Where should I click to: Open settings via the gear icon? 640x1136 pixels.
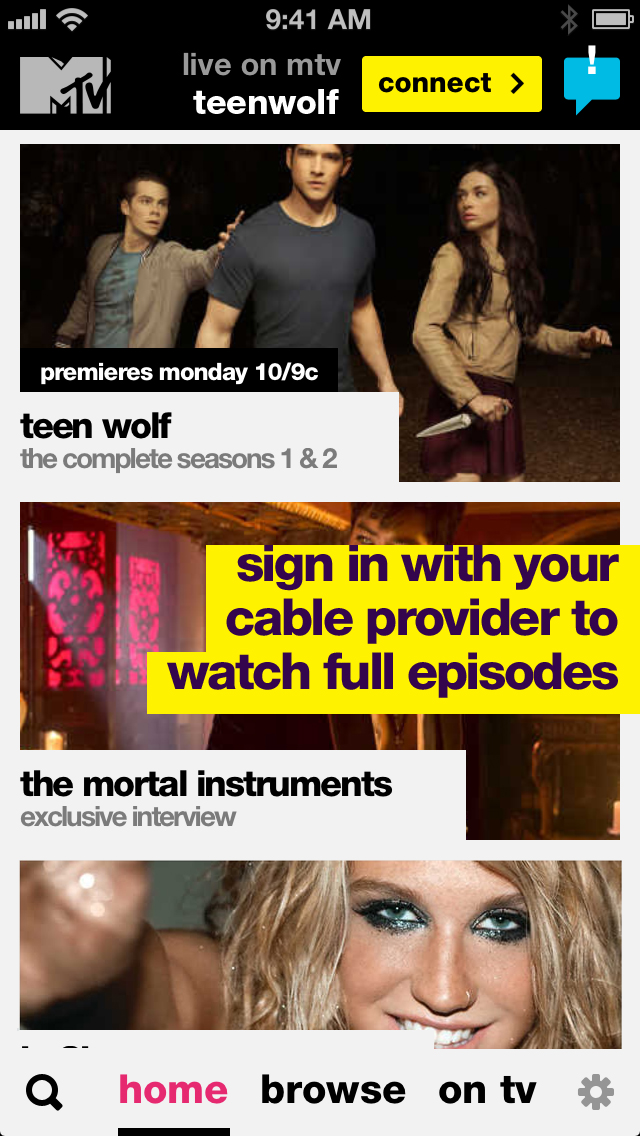[x=596, y=1092]
